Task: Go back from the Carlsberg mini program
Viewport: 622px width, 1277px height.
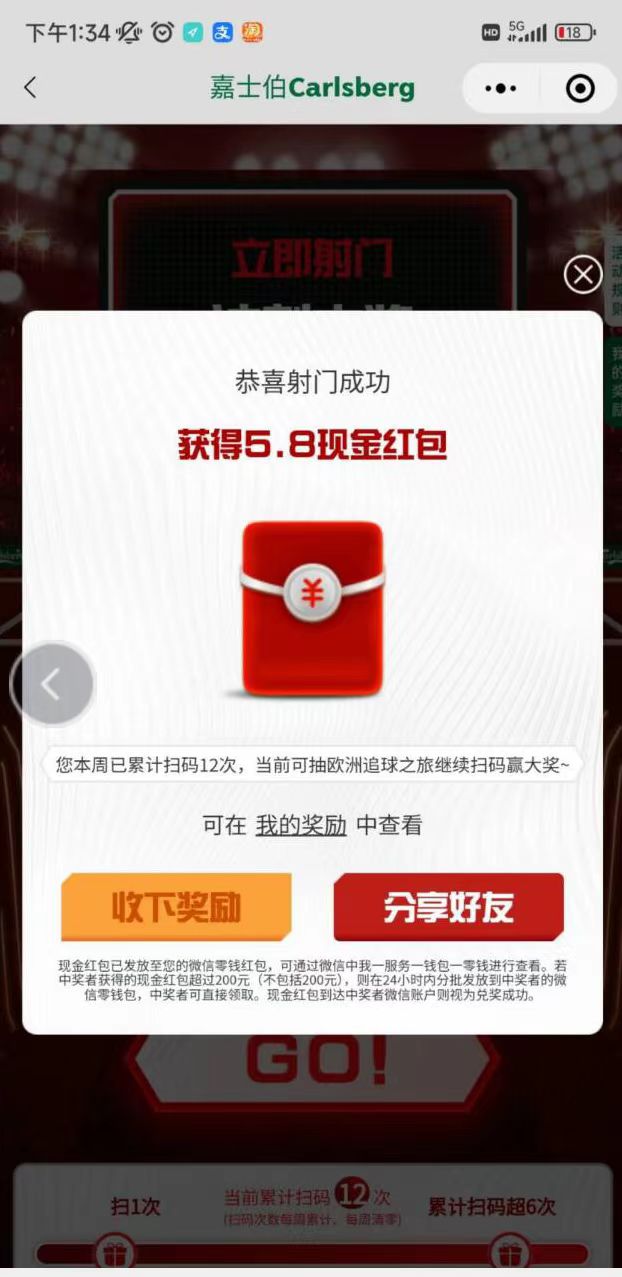Action: pos(30,88)
